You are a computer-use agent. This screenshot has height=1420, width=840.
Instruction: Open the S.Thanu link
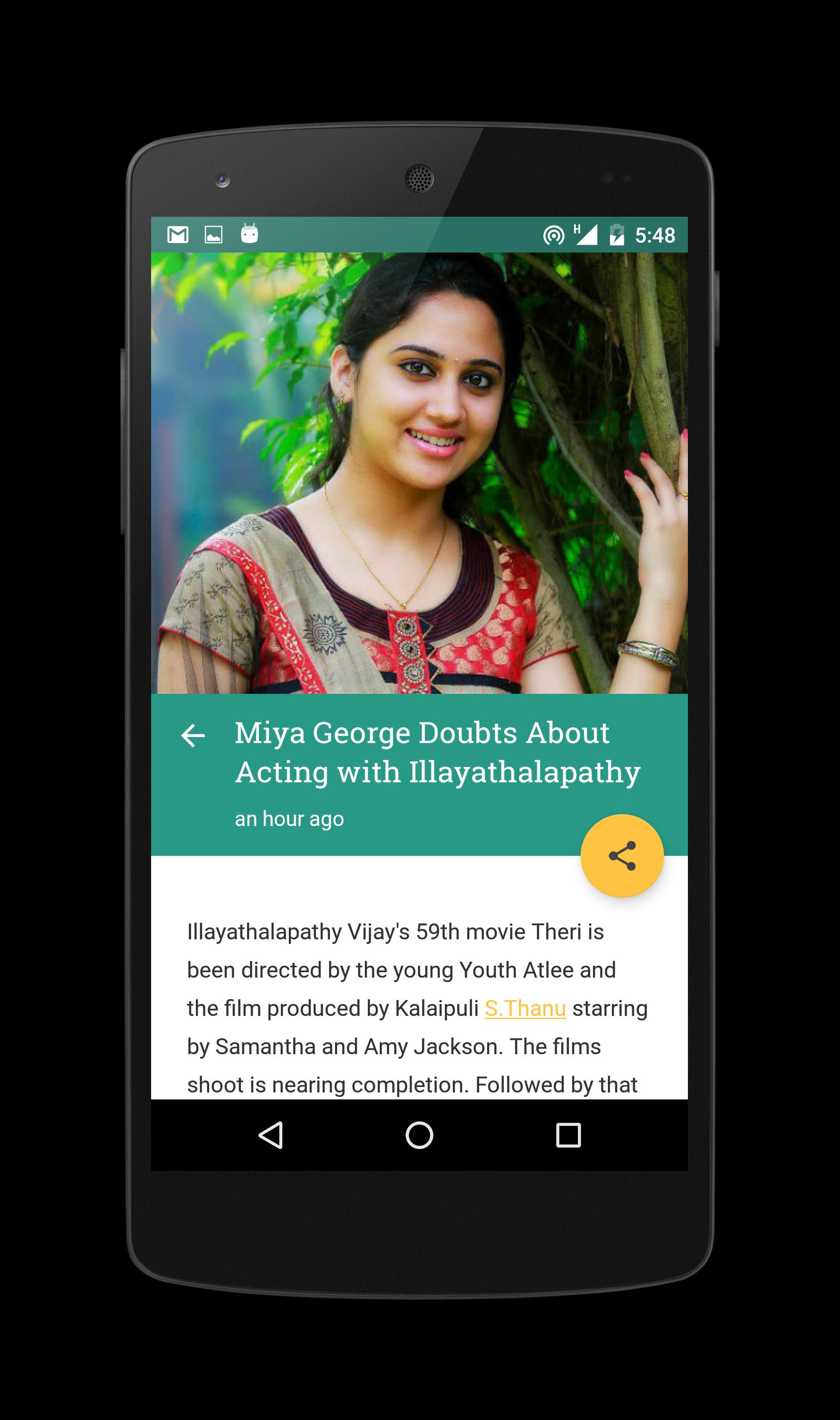(525, 1008)
